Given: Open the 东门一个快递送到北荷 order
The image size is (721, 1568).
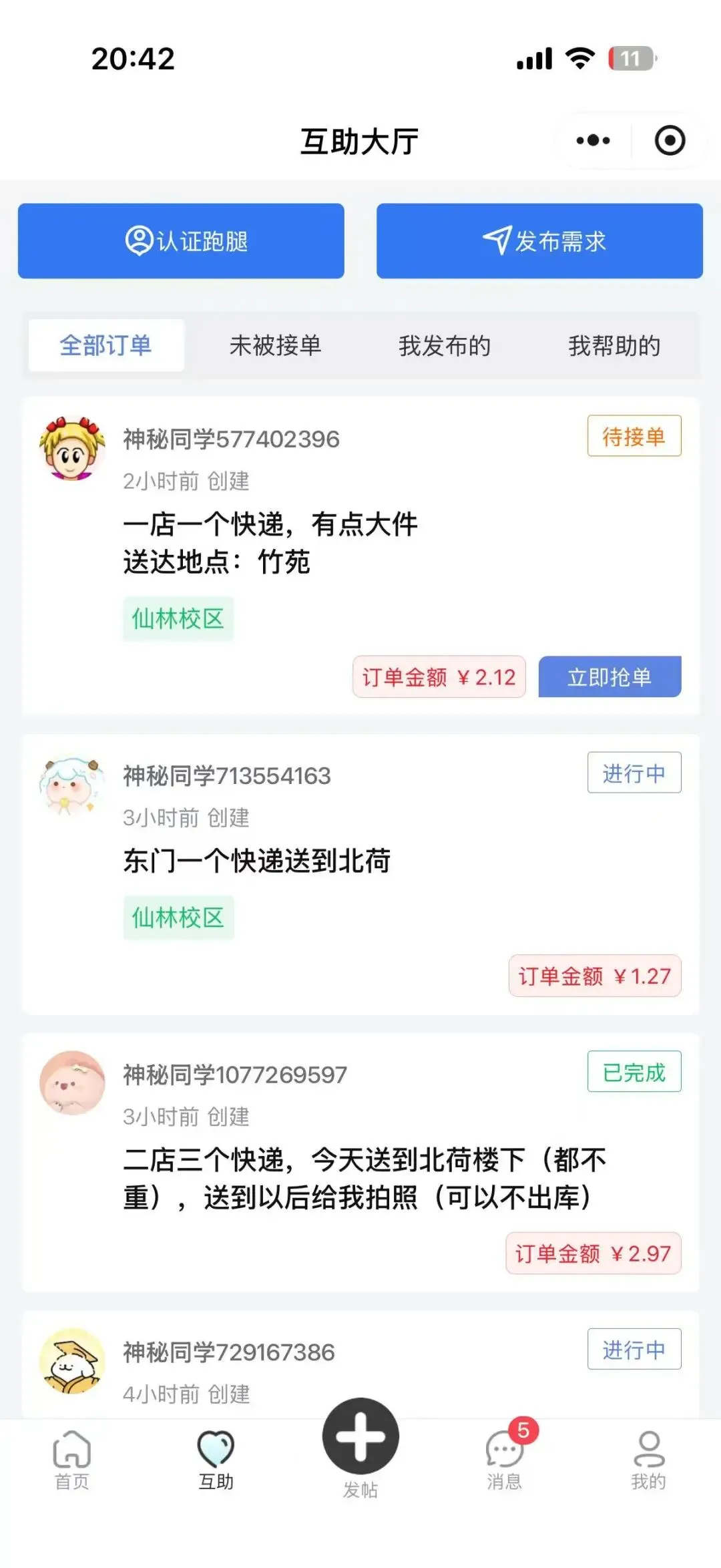Looking at the screenshot, I should (x=360, y=875).
